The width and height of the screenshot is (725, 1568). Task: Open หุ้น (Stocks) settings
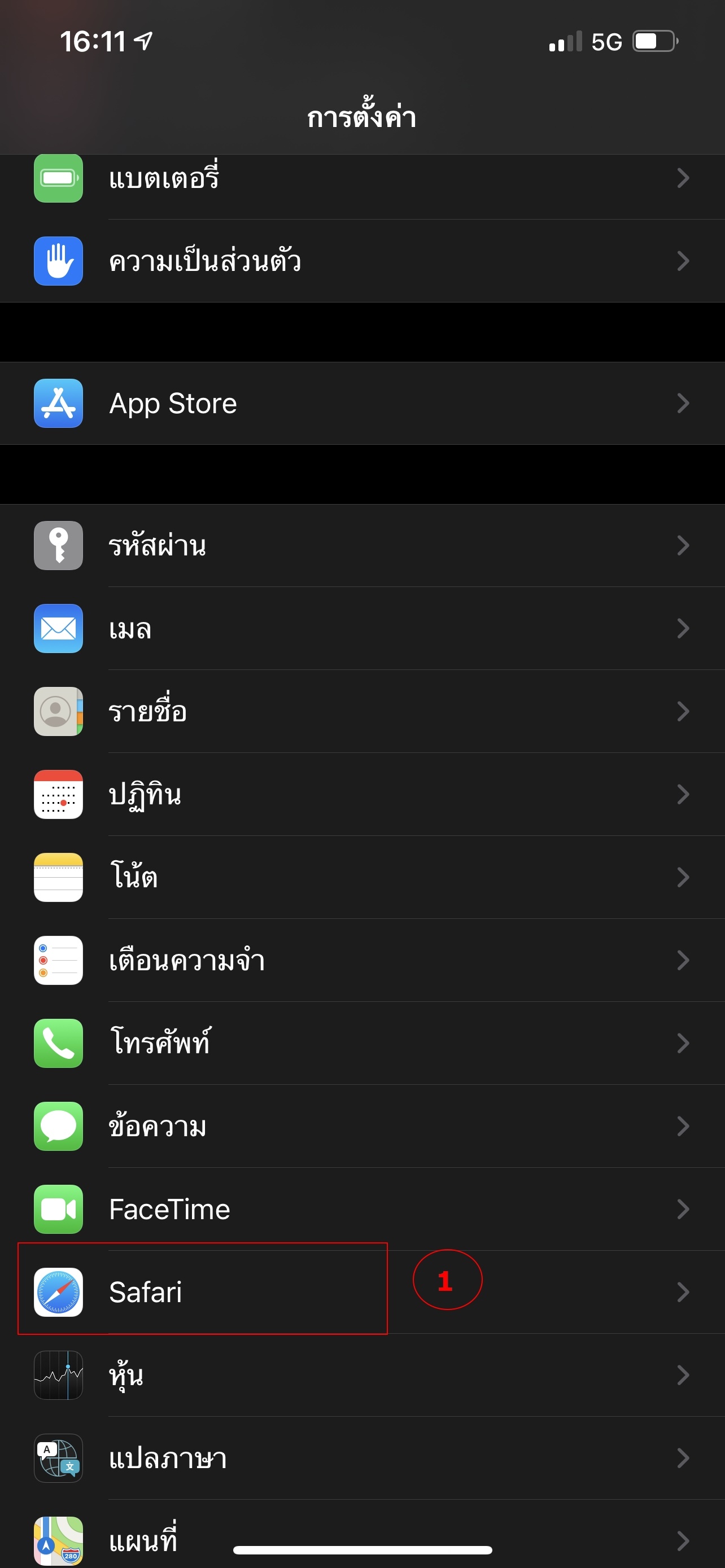pyautogui.click(x=362, y=1375)
